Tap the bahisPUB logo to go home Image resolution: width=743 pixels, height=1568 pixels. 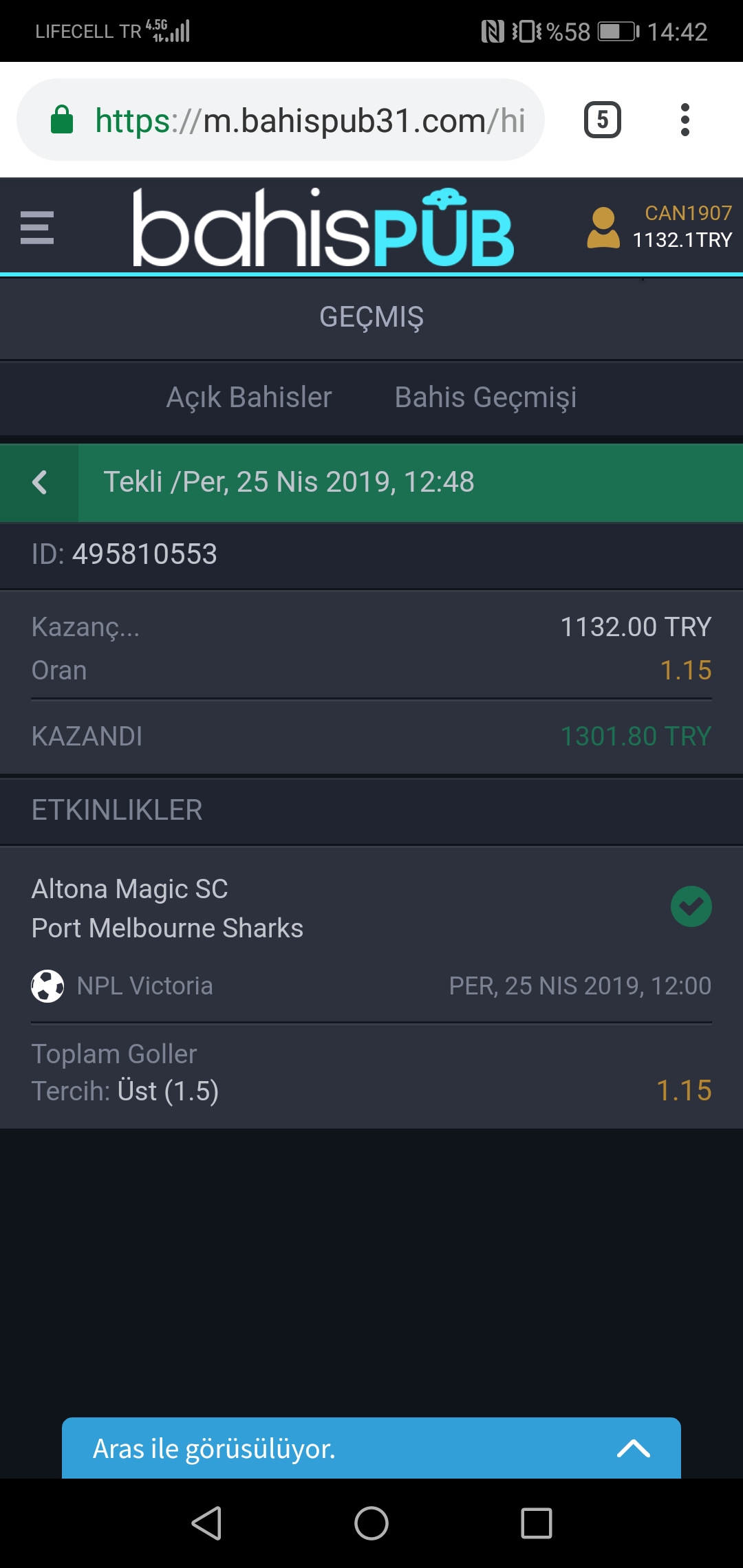tap(323, 227)
